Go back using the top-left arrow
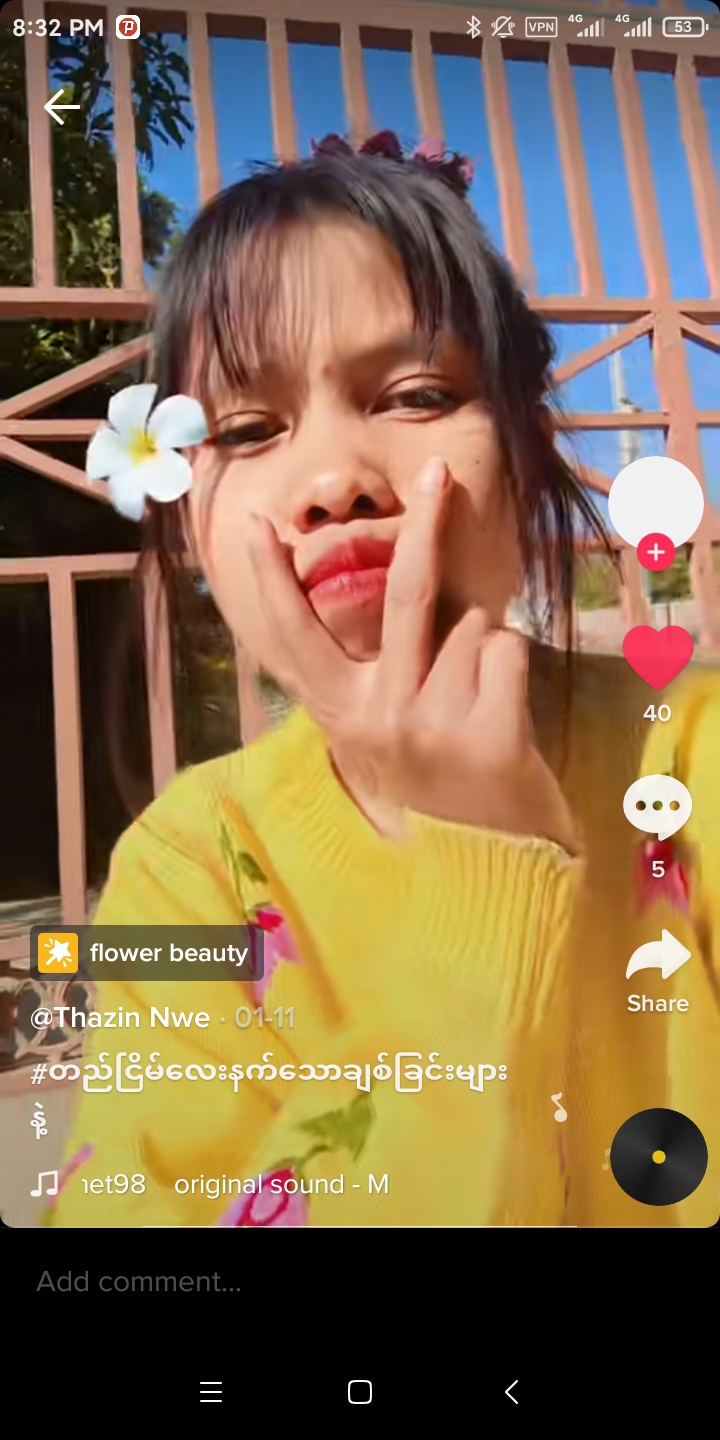The height and width of the screenshot is (1440, 720). 61,107
